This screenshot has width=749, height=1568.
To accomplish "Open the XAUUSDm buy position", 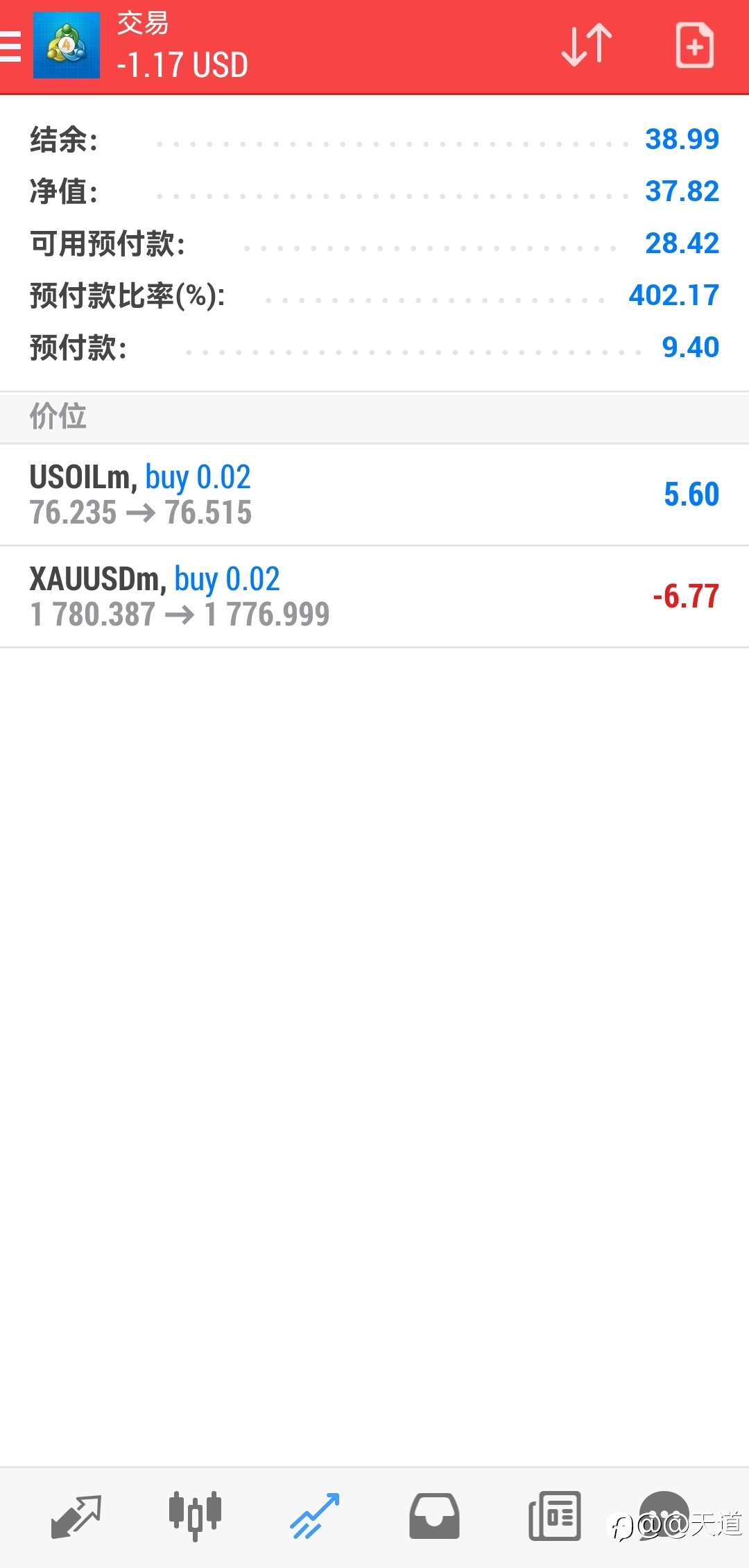I will [x=374, y=596].
